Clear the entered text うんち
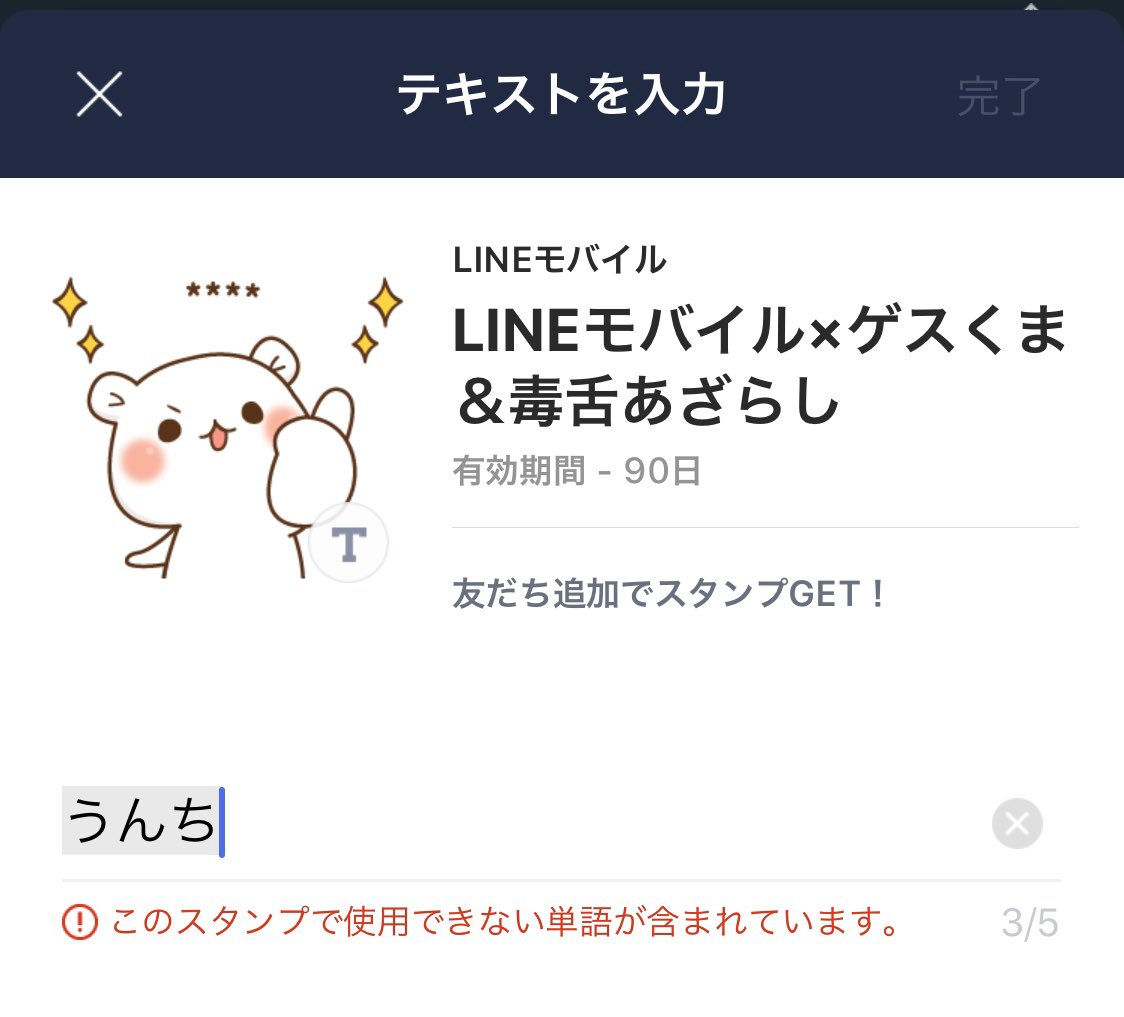The width and height of the screenshot is (1124, 1017). (1017, 824)
